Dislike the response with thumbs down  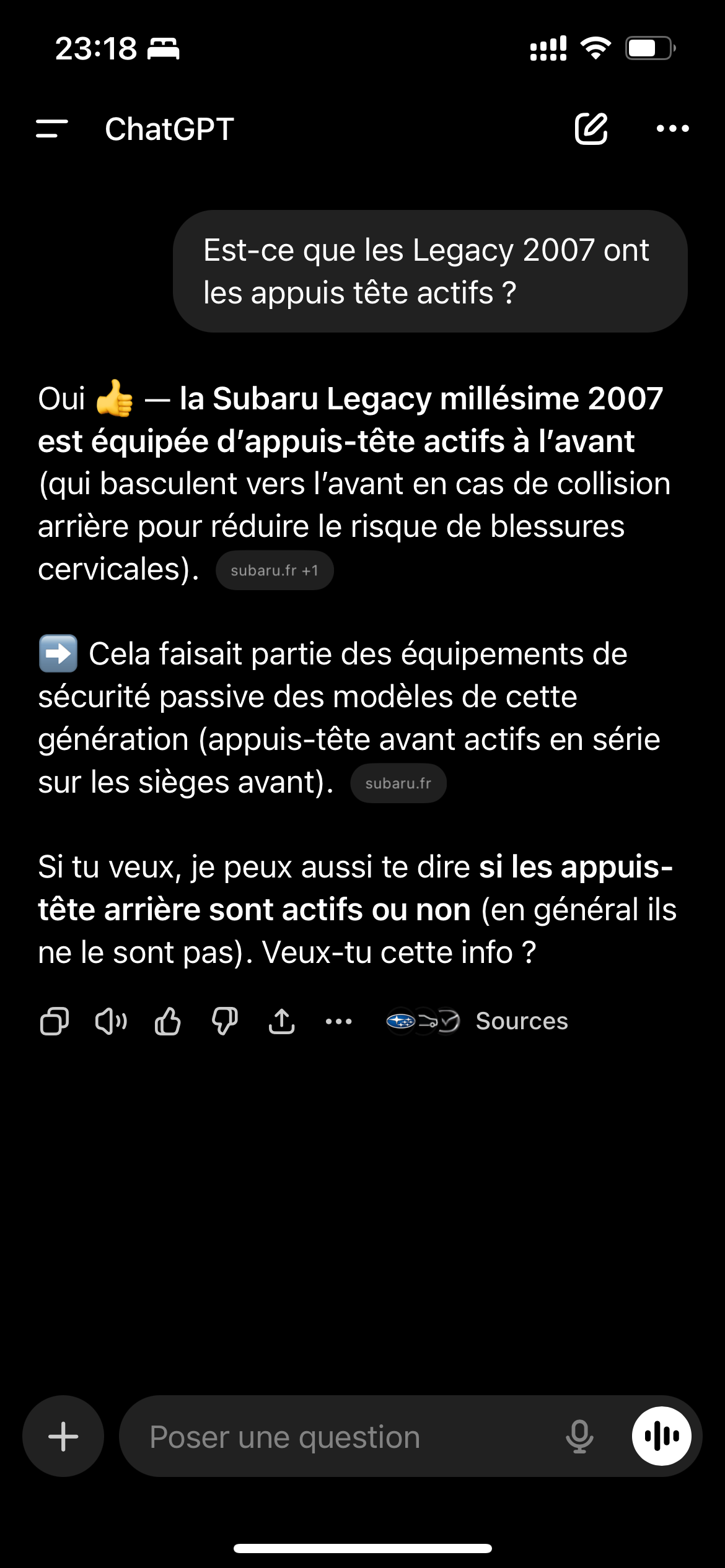pyautogui.click(x=225, y=1021)
